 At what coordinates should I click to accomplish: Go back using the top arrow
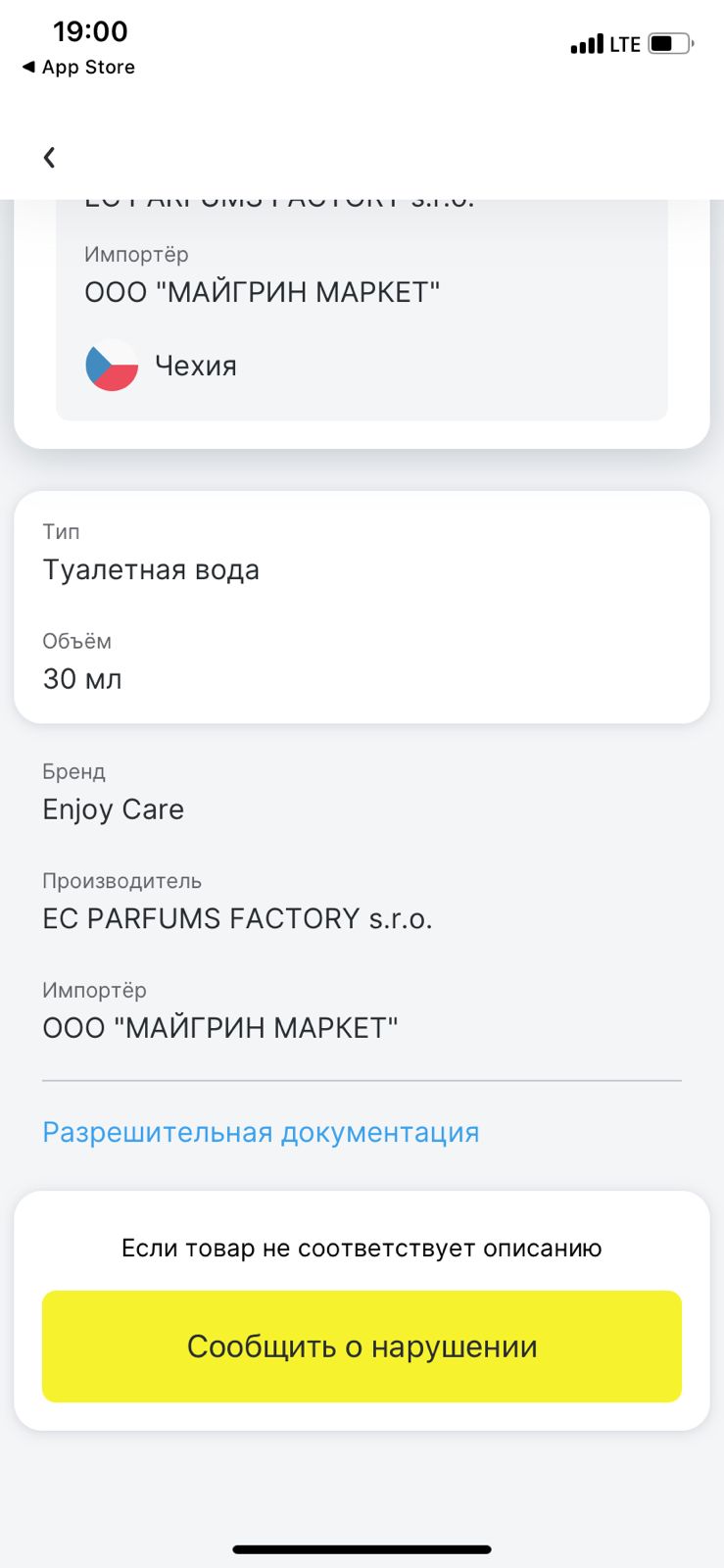[x=49, y=157]
